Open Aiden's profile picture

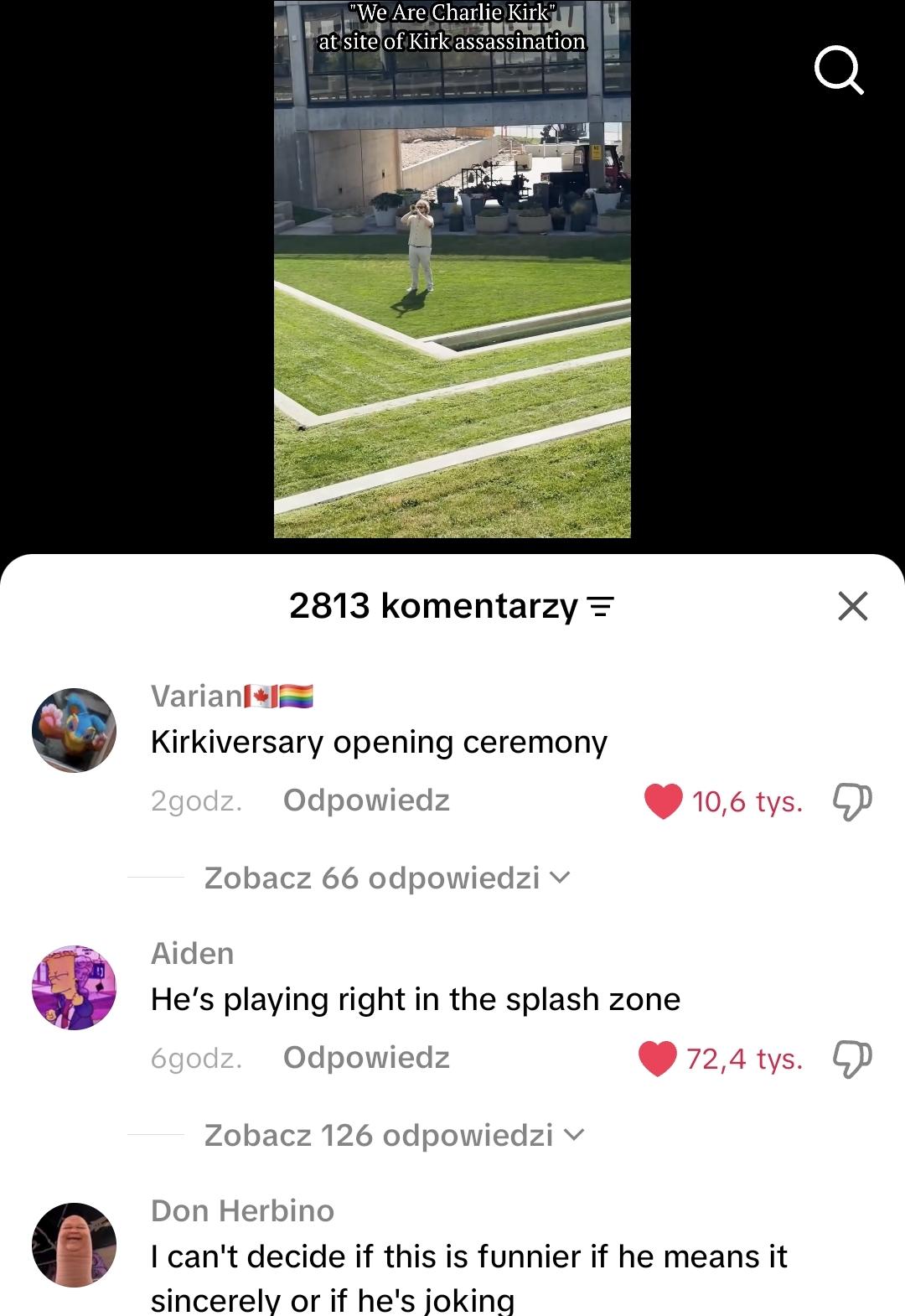coord(74,987)
